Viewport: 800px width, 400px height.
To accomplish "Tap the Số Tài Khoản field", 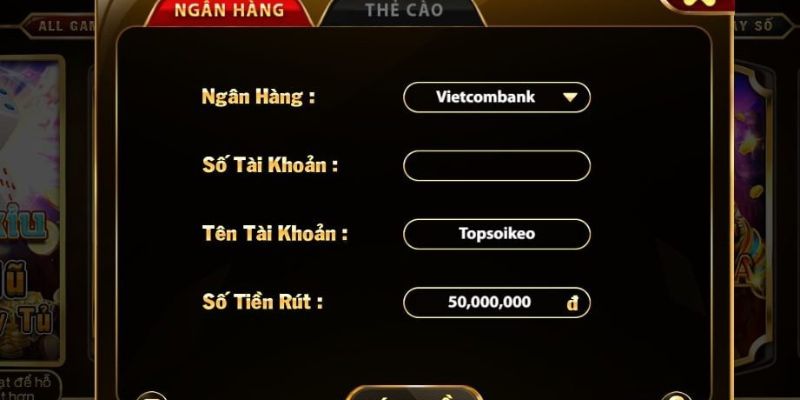I will coord(497,165).
